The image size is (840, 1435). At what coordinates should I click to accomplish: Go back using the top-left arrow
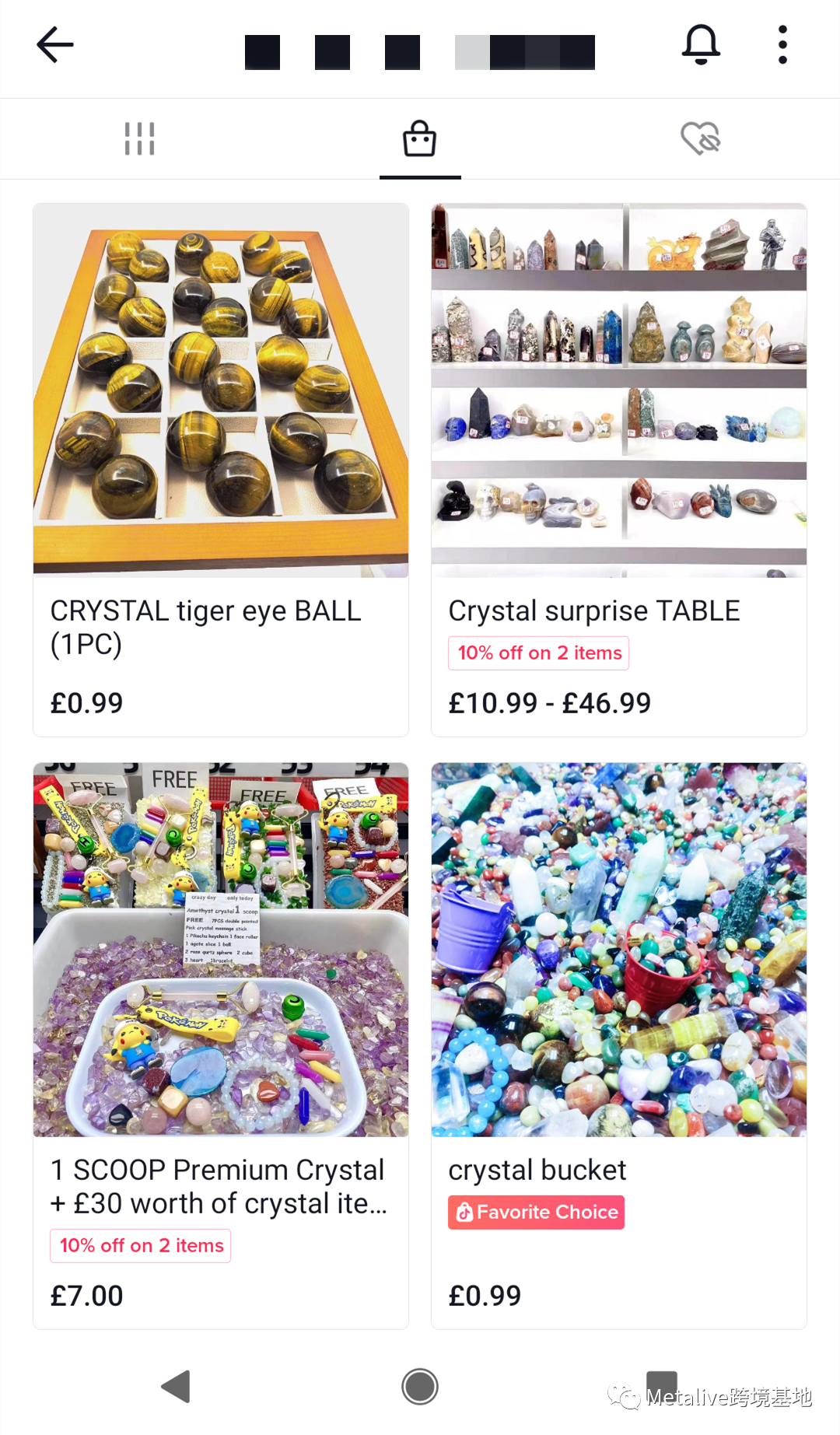[55, 44]
